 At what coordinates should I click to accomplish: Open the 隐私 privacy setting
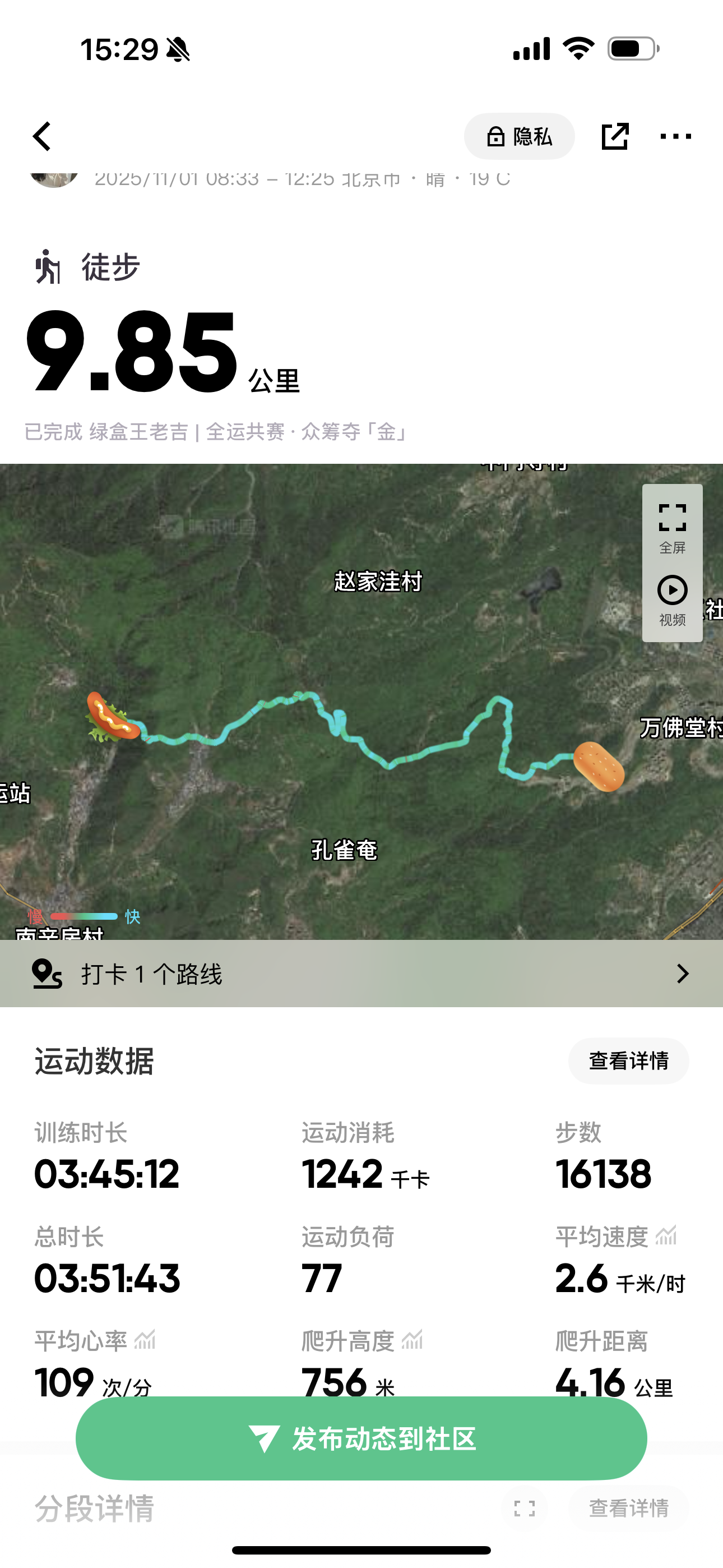point(519,136)
